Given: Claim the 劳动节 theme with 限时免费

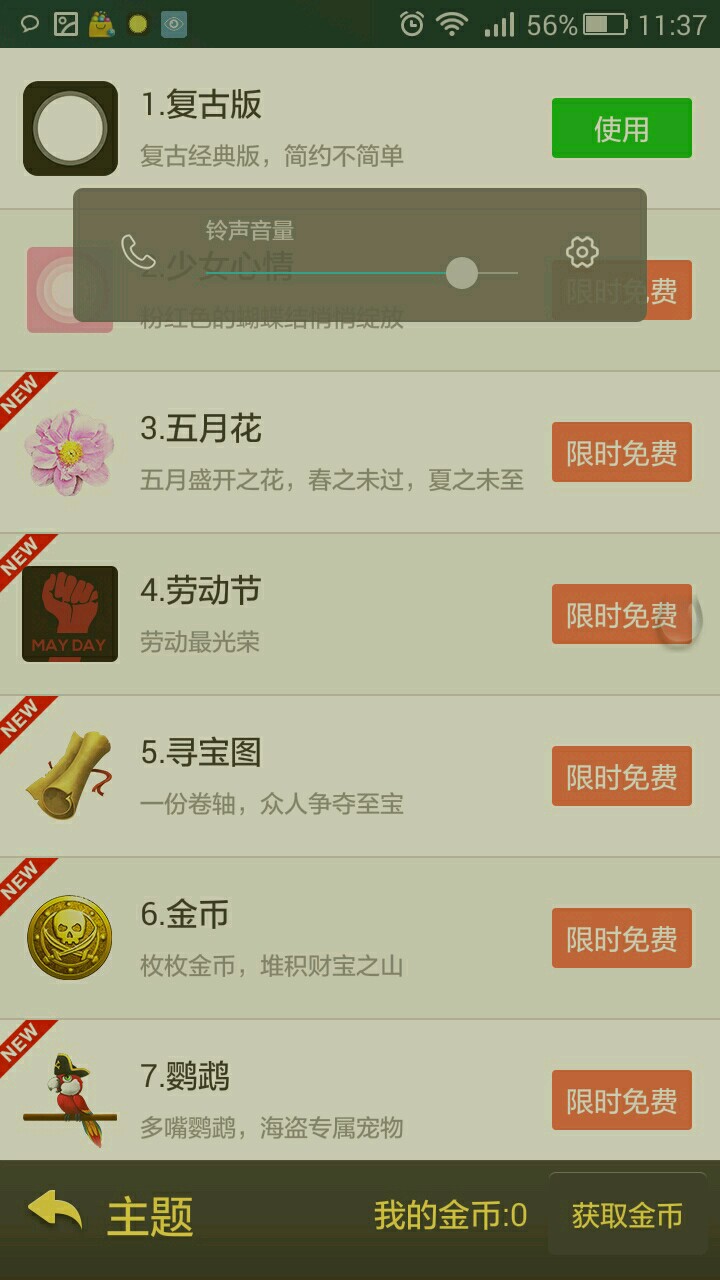Looking at the screenshot, I should 621,615.
